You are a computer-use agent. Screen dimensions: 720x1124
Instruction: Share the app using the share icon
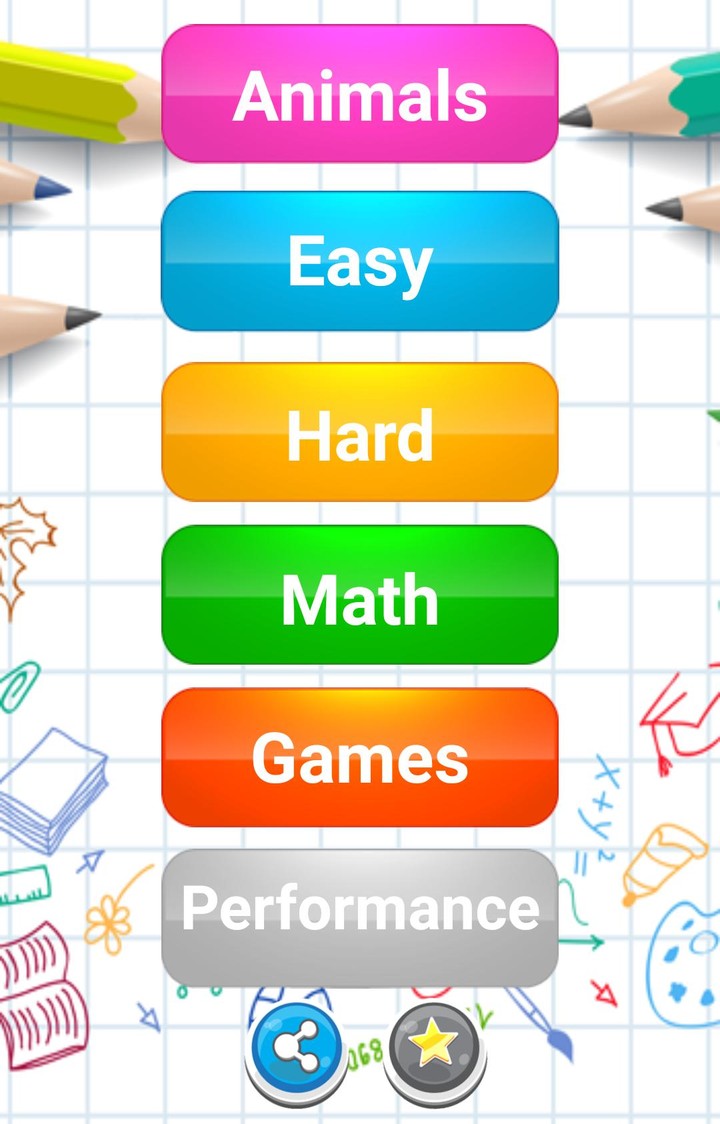pos(295,1049)
